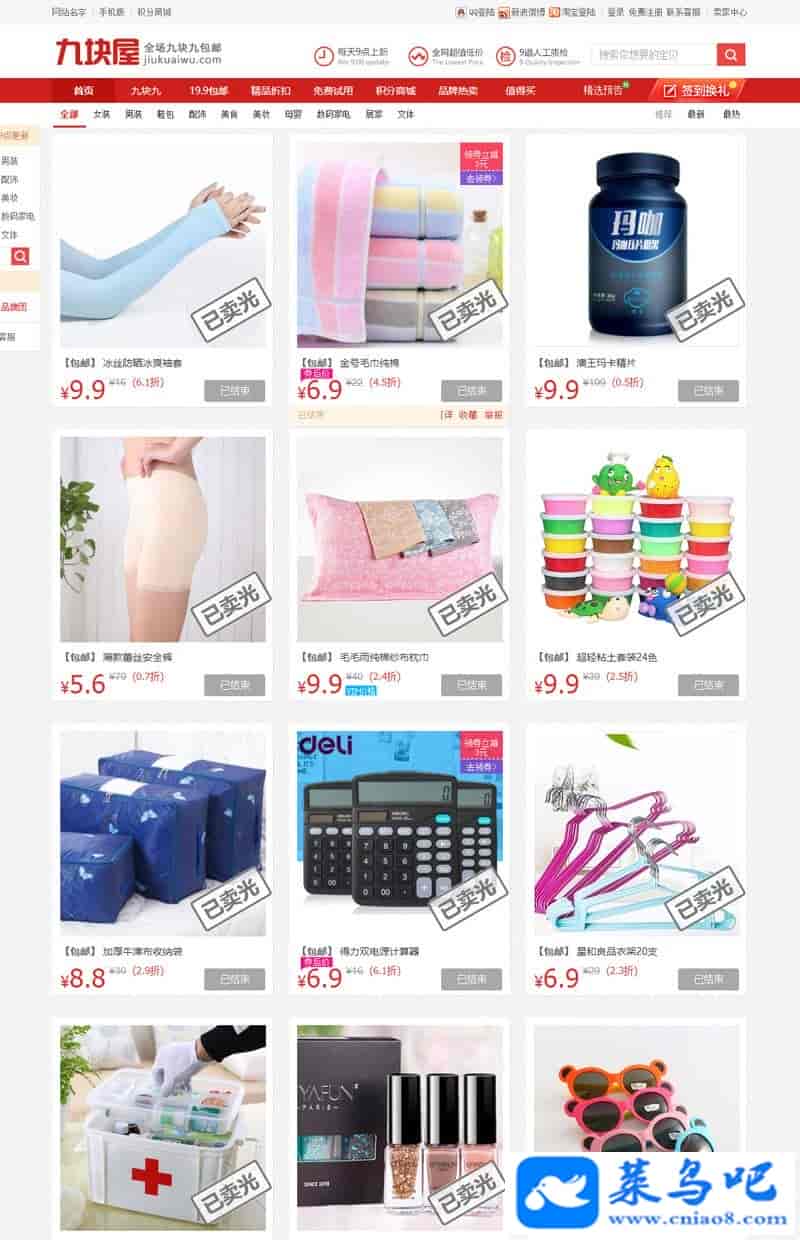Visit the 积分商城 tab
This screenshot has height=1240, width=800.
coord(395,90)
